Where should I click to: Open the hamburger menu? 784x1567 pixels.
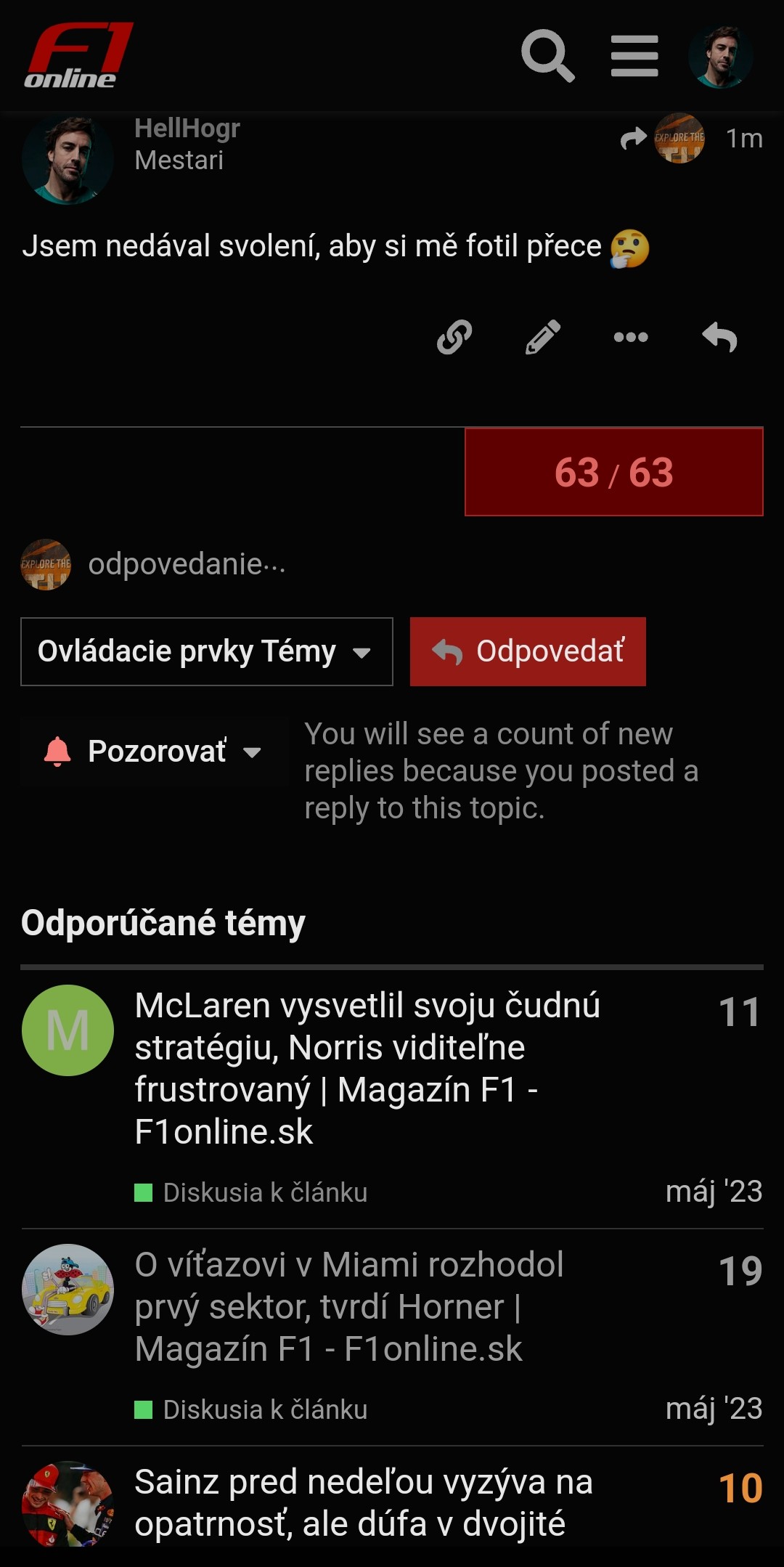(634, 56)
